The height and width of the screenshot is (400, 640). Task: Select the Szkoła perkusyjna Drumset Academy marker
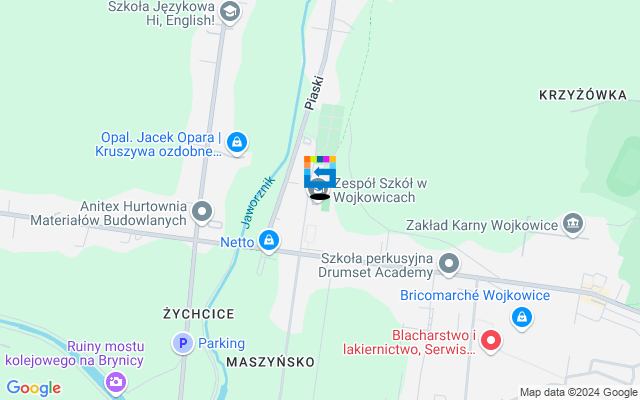449,264
